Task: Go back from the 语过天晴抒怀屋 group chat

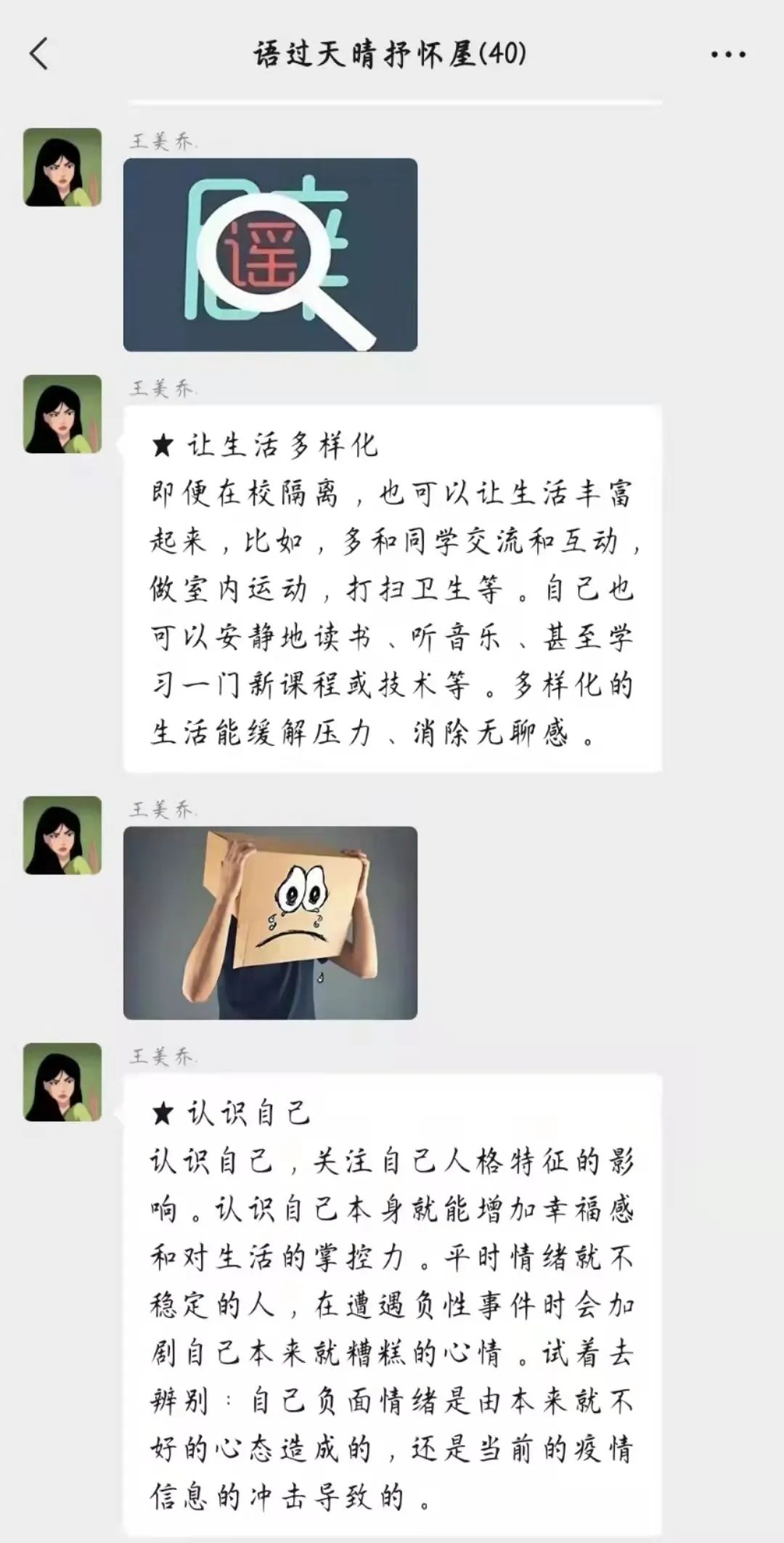Action: click(x=39, y=54)
